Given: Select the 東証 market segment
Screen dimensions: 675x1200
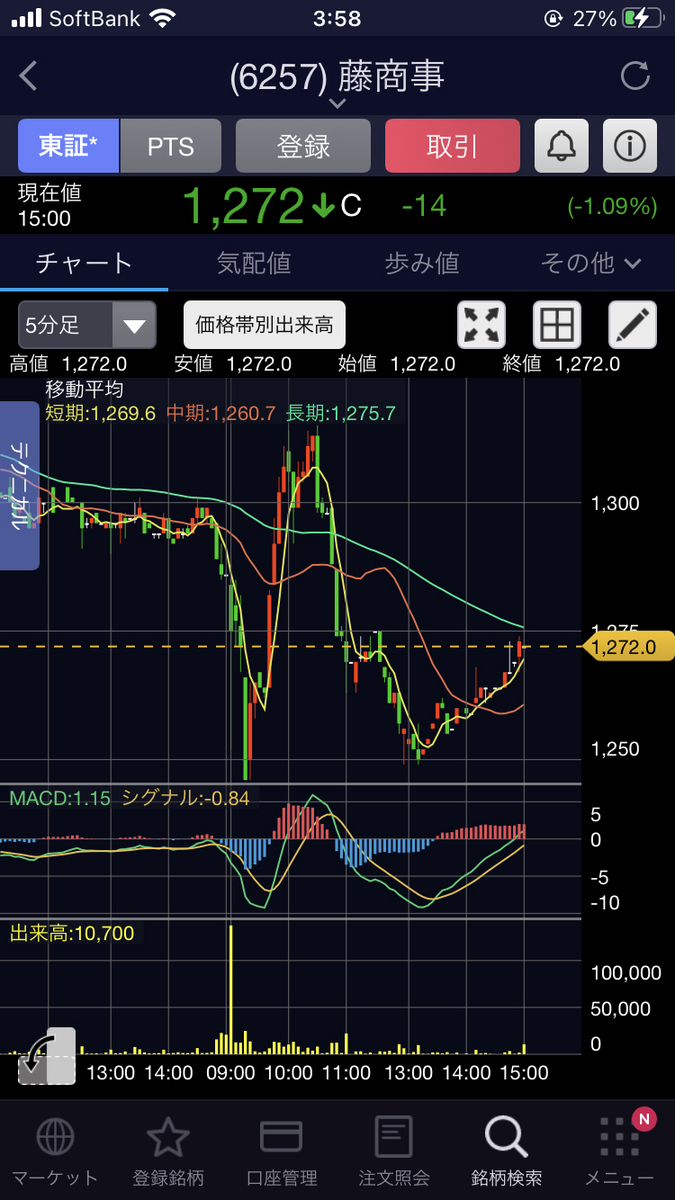Looking at the screenshot, I should (x=68, y=146).
